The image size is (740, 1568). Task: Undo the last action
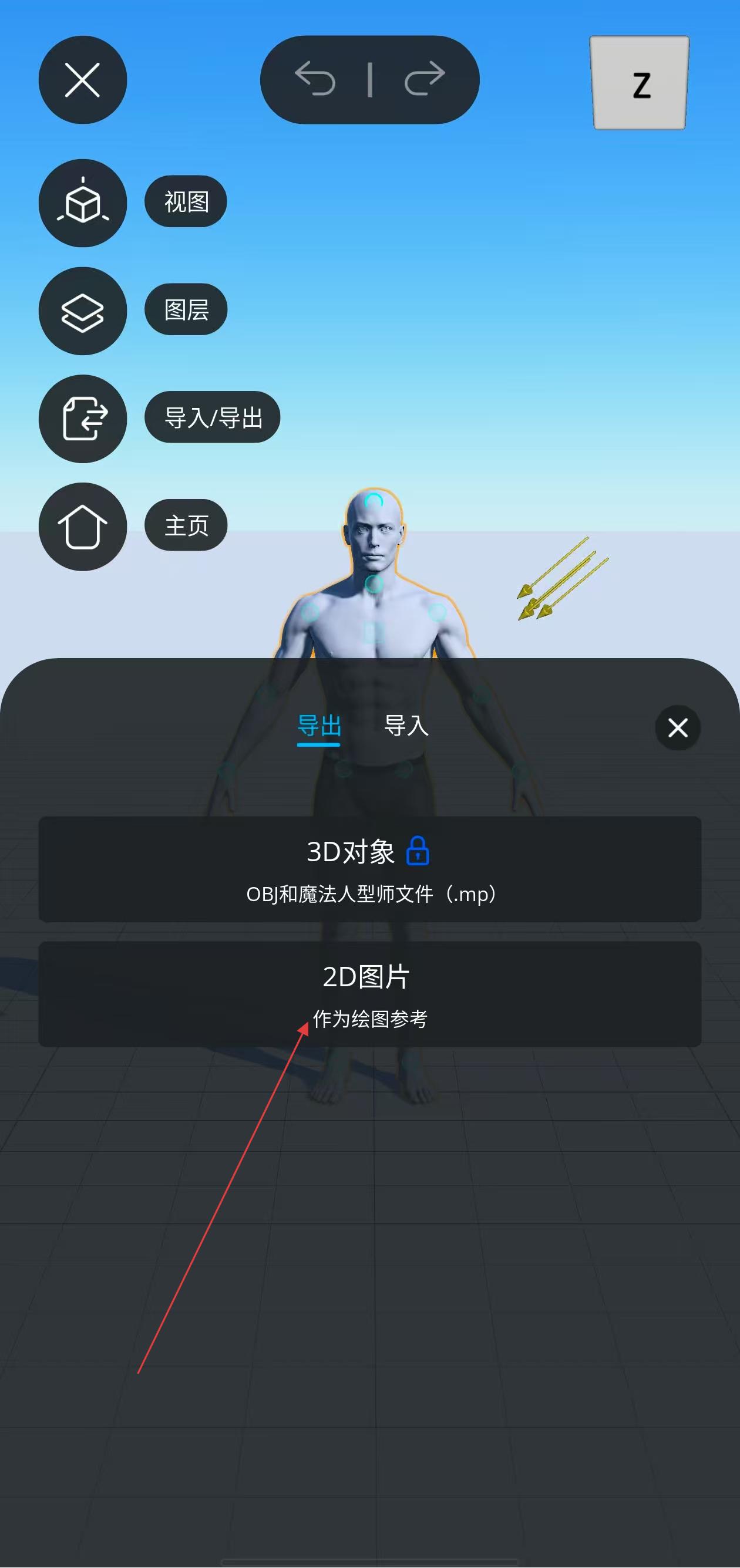(315, 79)
